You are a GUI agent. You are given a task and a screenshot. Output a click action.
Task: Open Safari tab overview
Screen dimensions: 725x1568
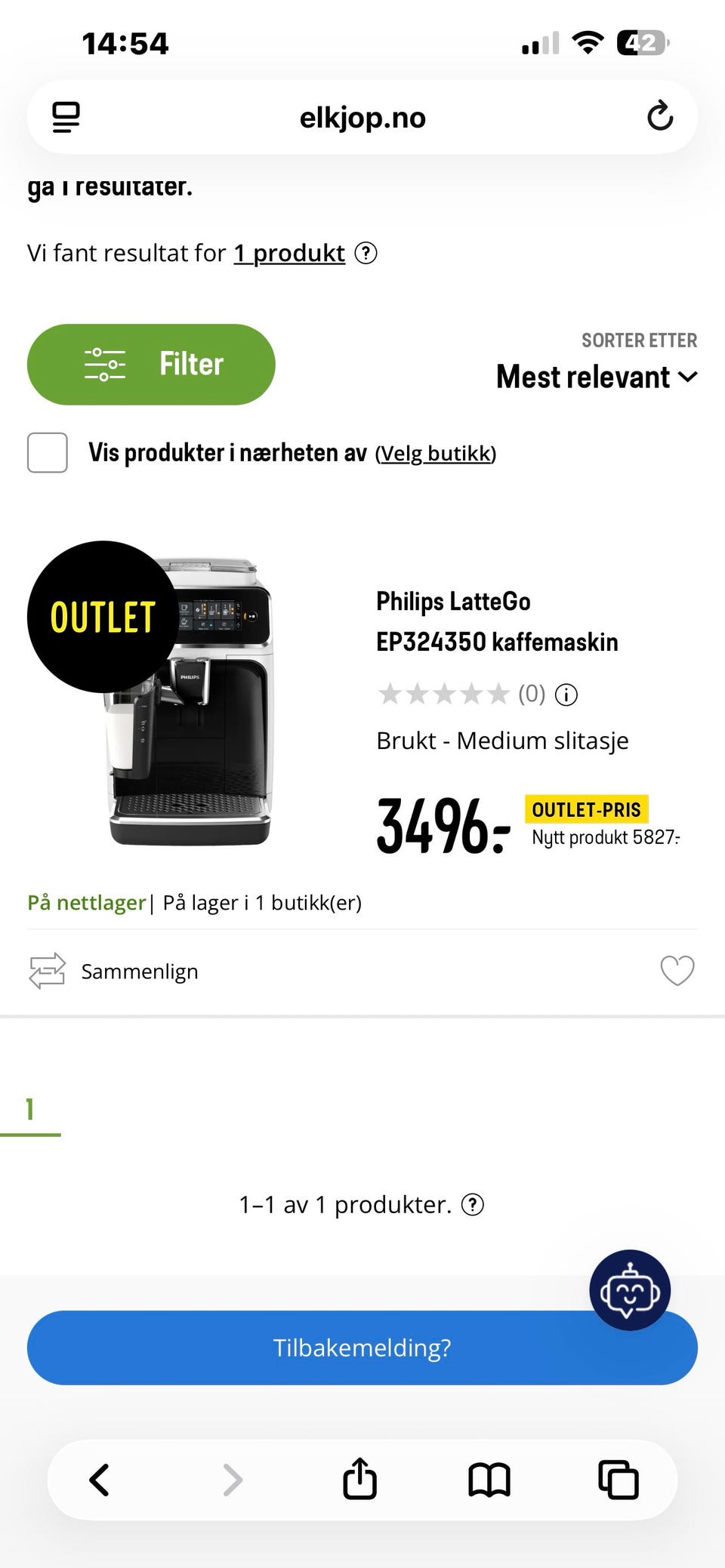(x=619, y=1480)
